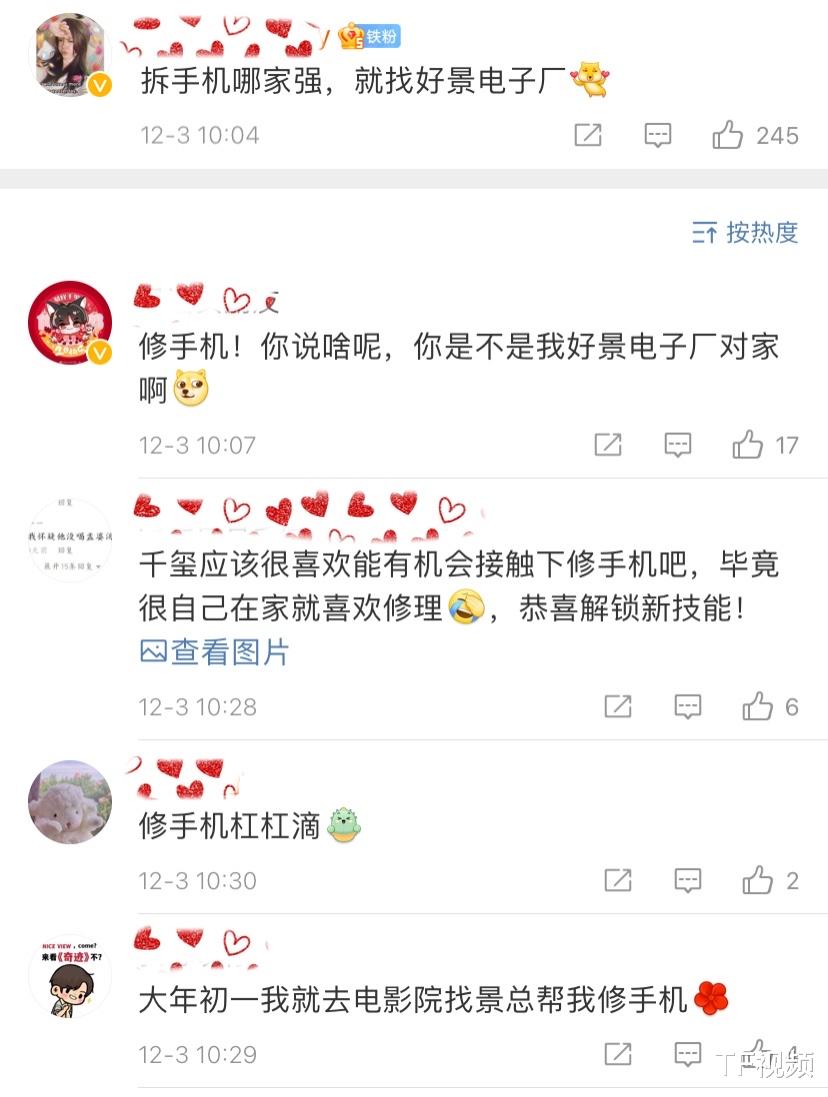Like the 查看图片 comment showing 6 likes
The width and height of the screenshot is (828, 1097).
[757, 706]
